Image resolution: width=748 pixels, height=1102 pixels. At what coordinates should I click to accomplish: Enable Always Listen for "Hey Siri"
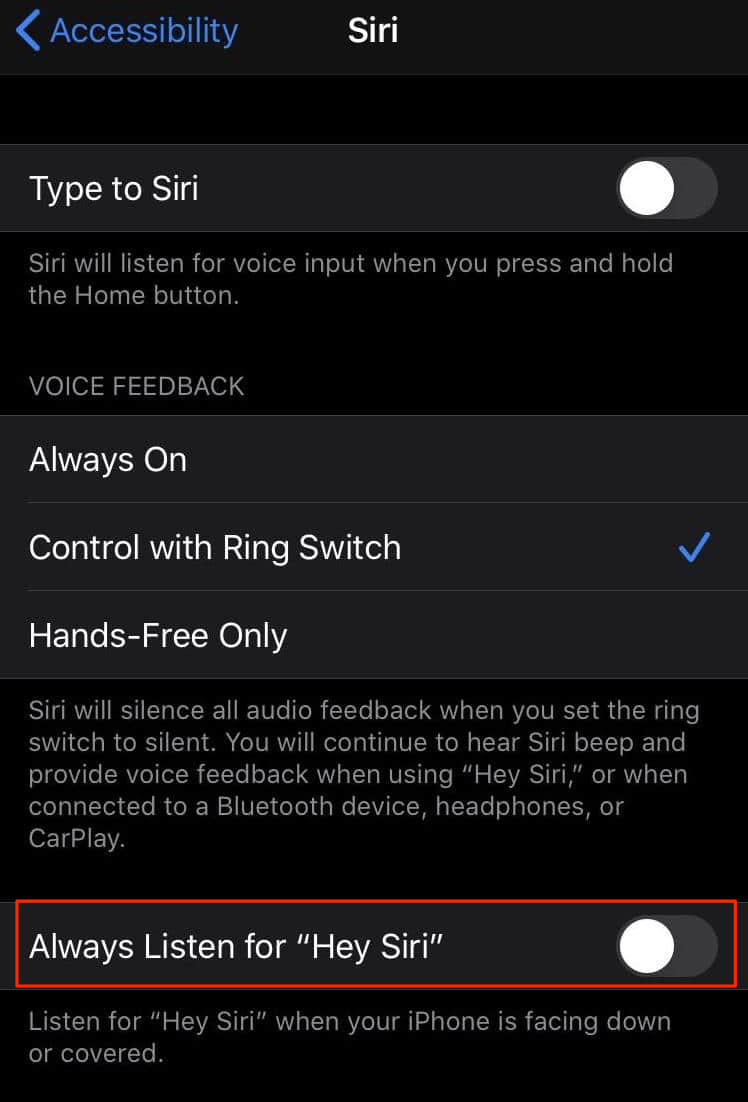[x=667, y=945]
